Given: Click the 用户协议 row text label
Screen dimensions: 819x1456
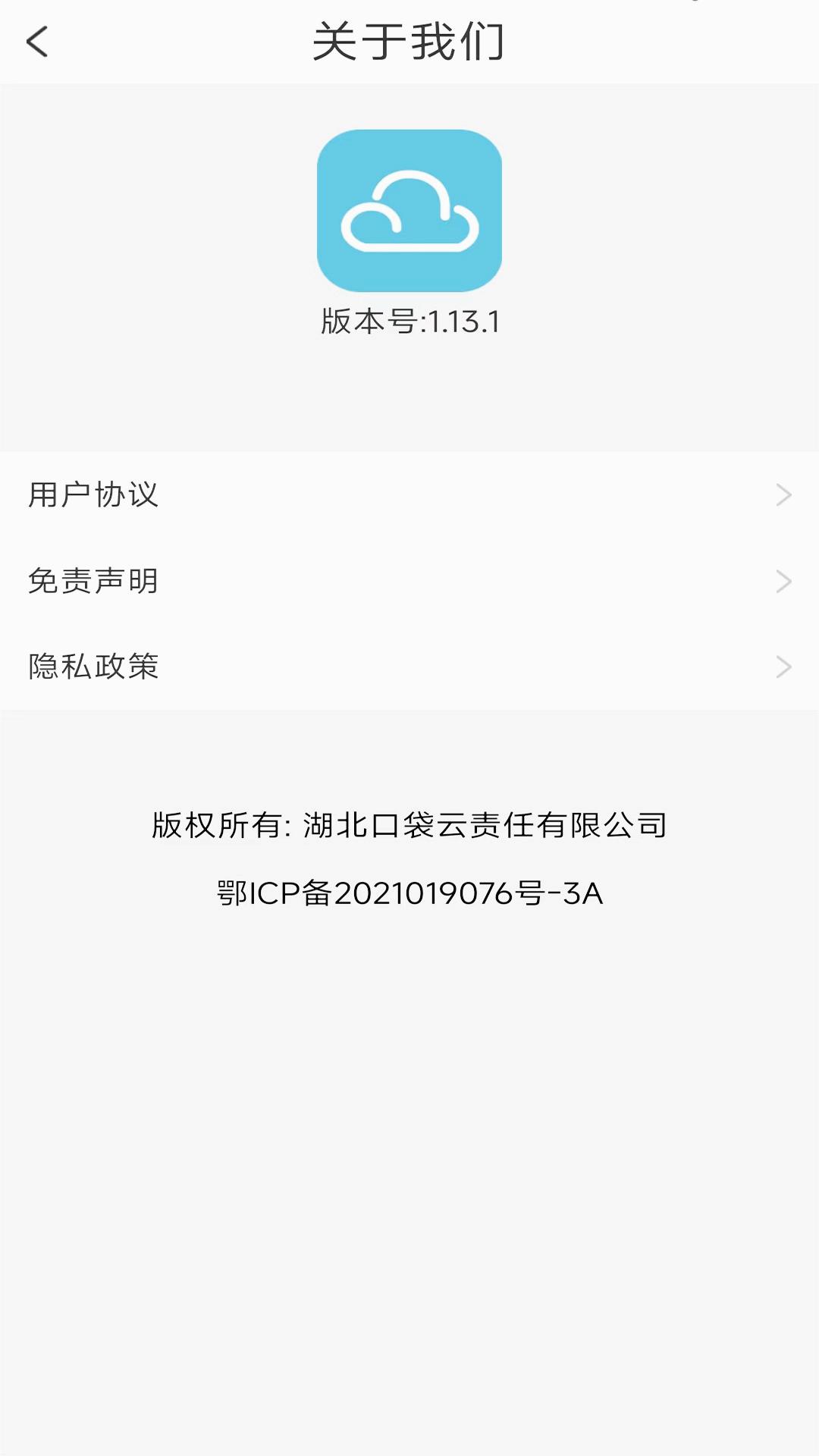Looking at the screenshot, I should (x=94, y=496).
